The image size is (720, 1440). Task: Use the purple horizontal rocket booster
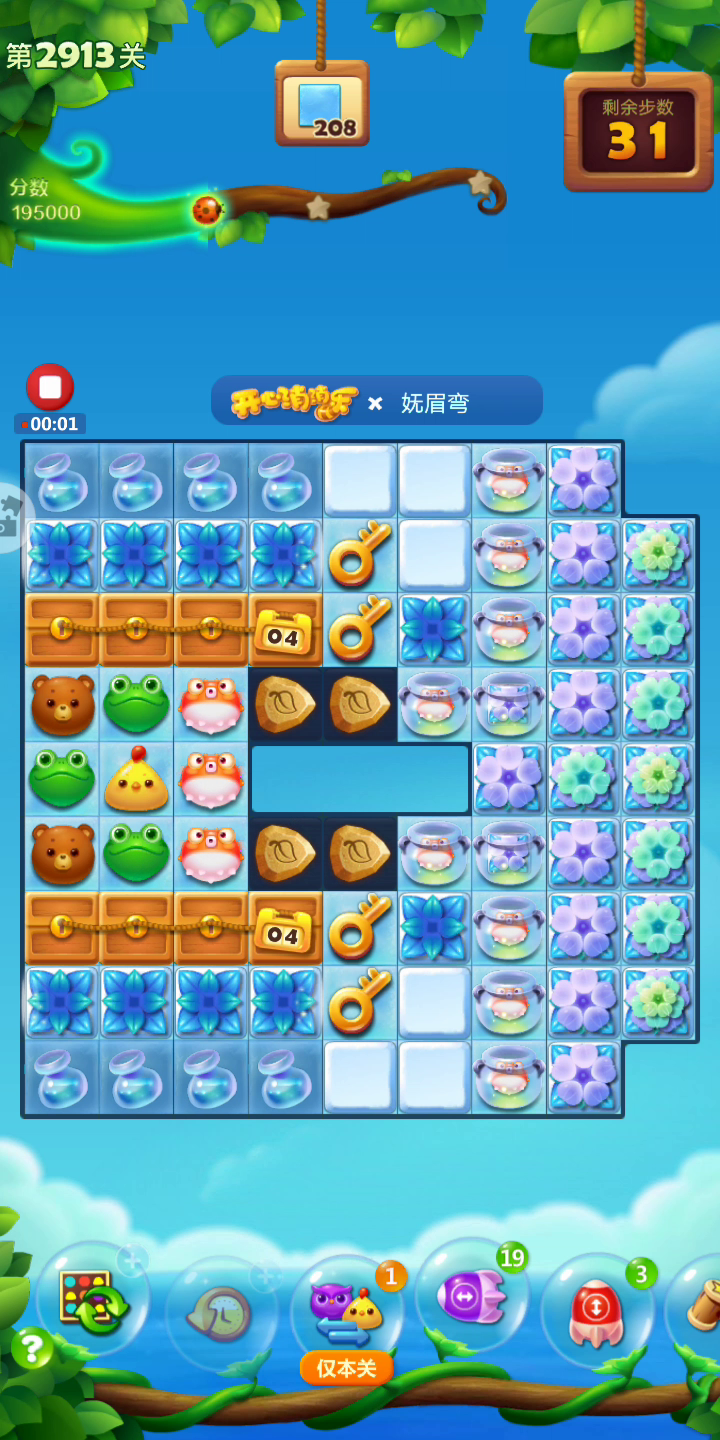(472, 1296)
